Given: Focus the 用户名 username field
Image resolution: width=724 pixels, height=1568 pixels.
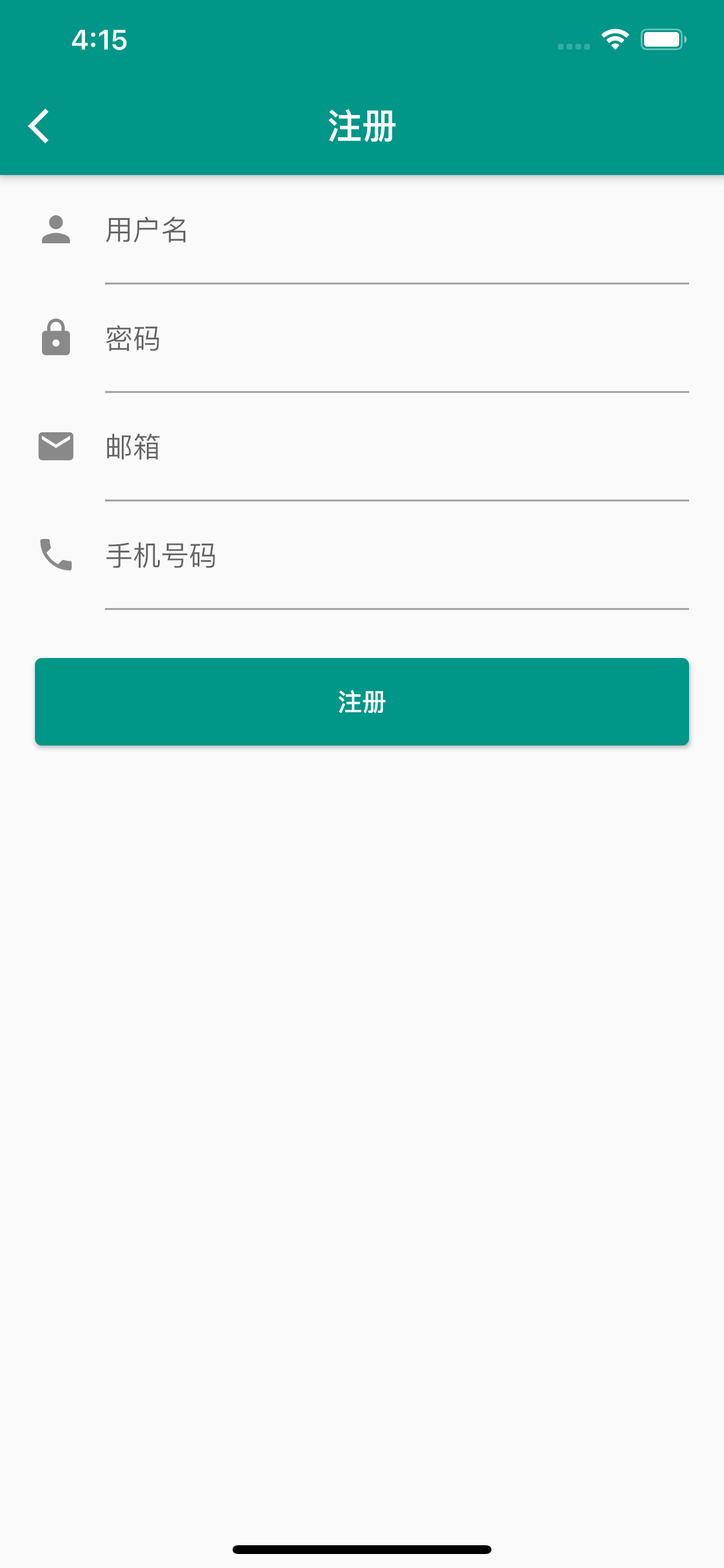Looking at the screenshot, I should coord(395,232).
